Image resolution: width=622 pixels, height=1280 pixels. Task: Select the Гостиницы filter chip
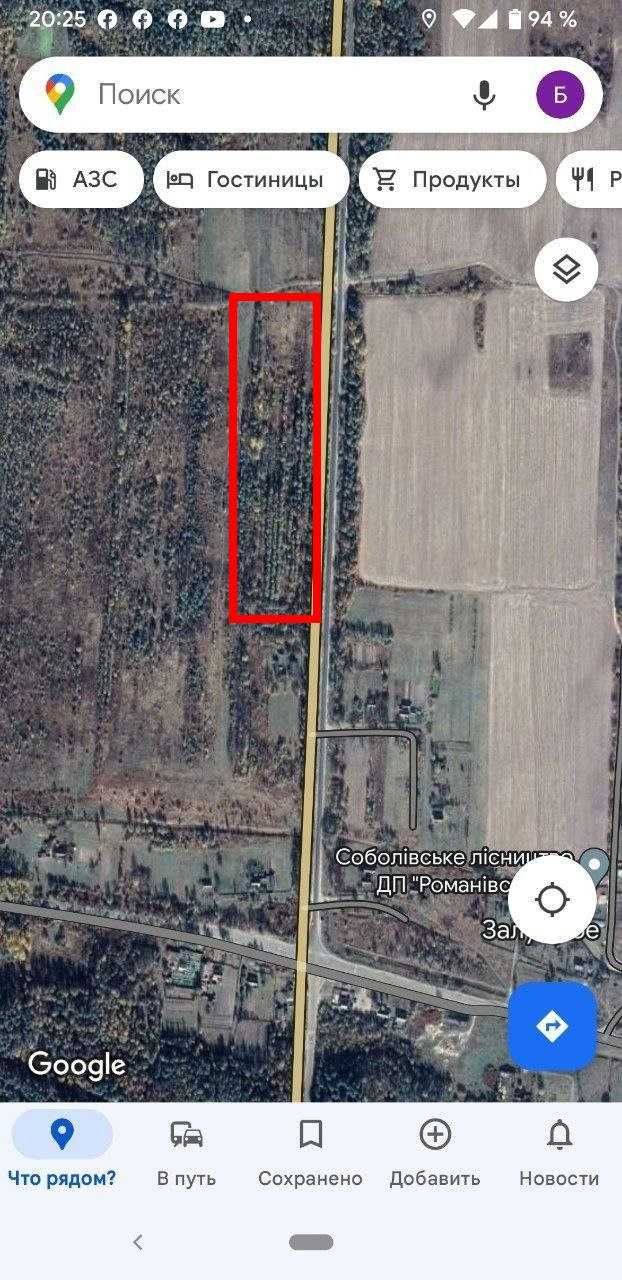(251, 180)
